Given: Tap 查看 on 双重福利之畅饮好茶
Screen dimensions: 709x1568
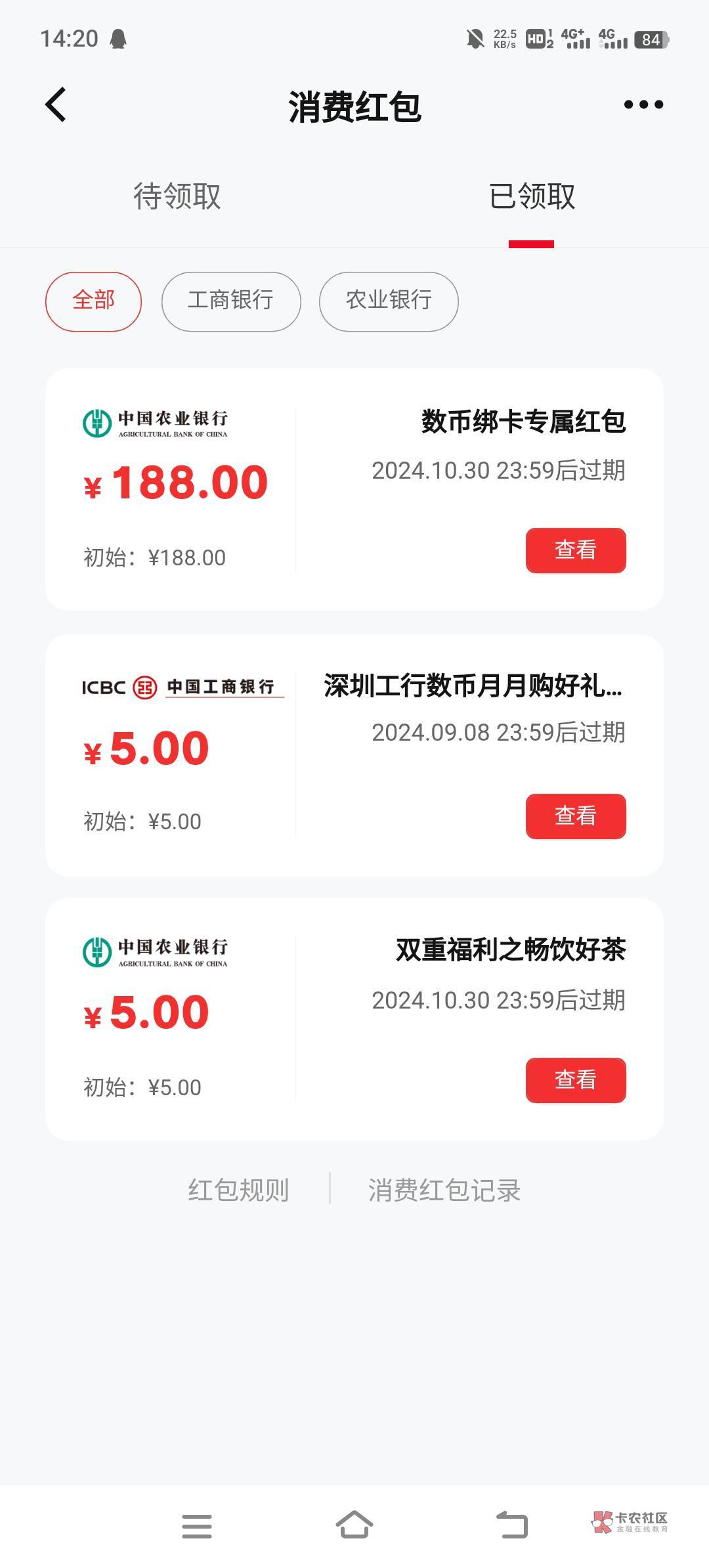Looking at the screenshot, I should coord(576,1080).
